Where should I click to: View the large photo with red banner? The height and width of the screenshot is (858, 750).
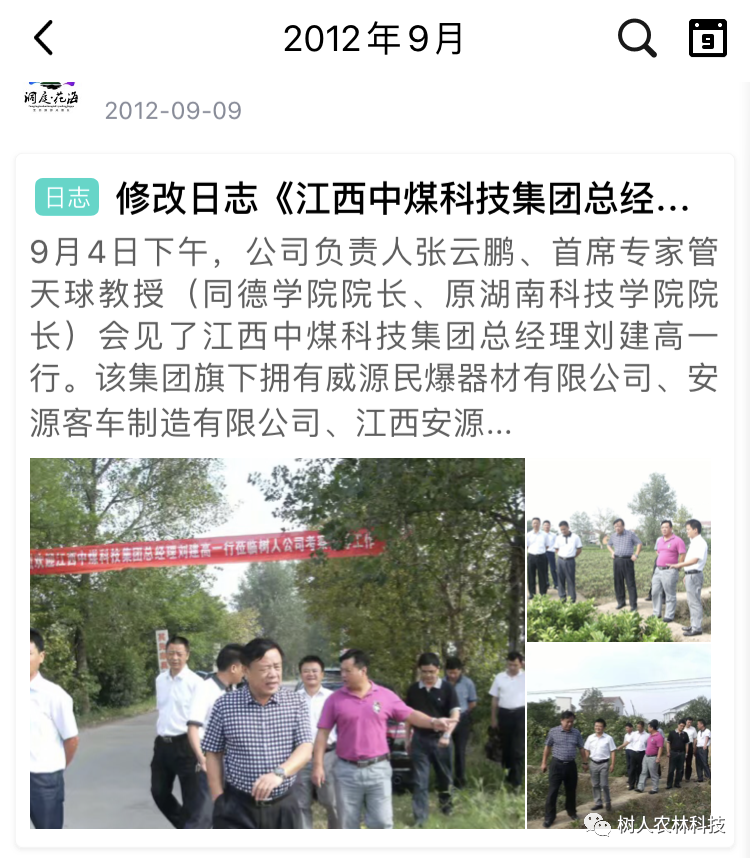point(277,643)
